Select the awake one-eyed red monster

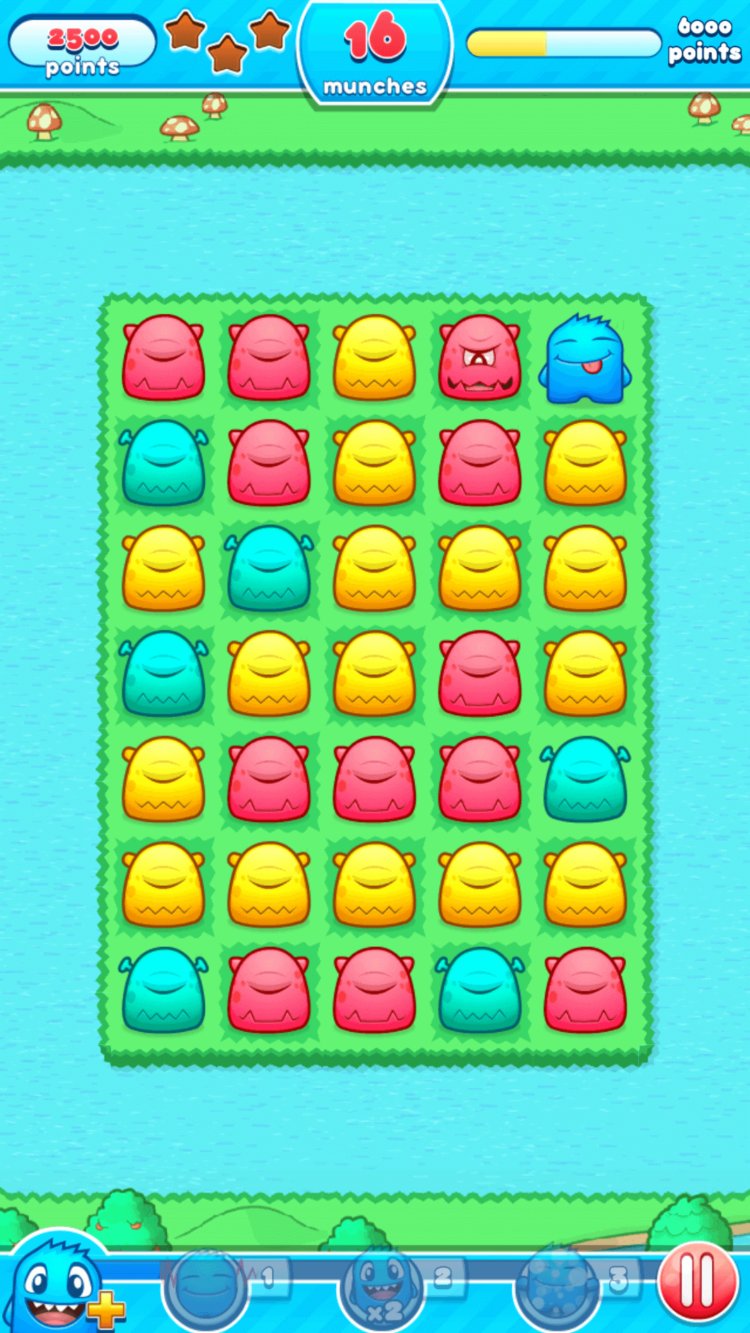(480, 358)
